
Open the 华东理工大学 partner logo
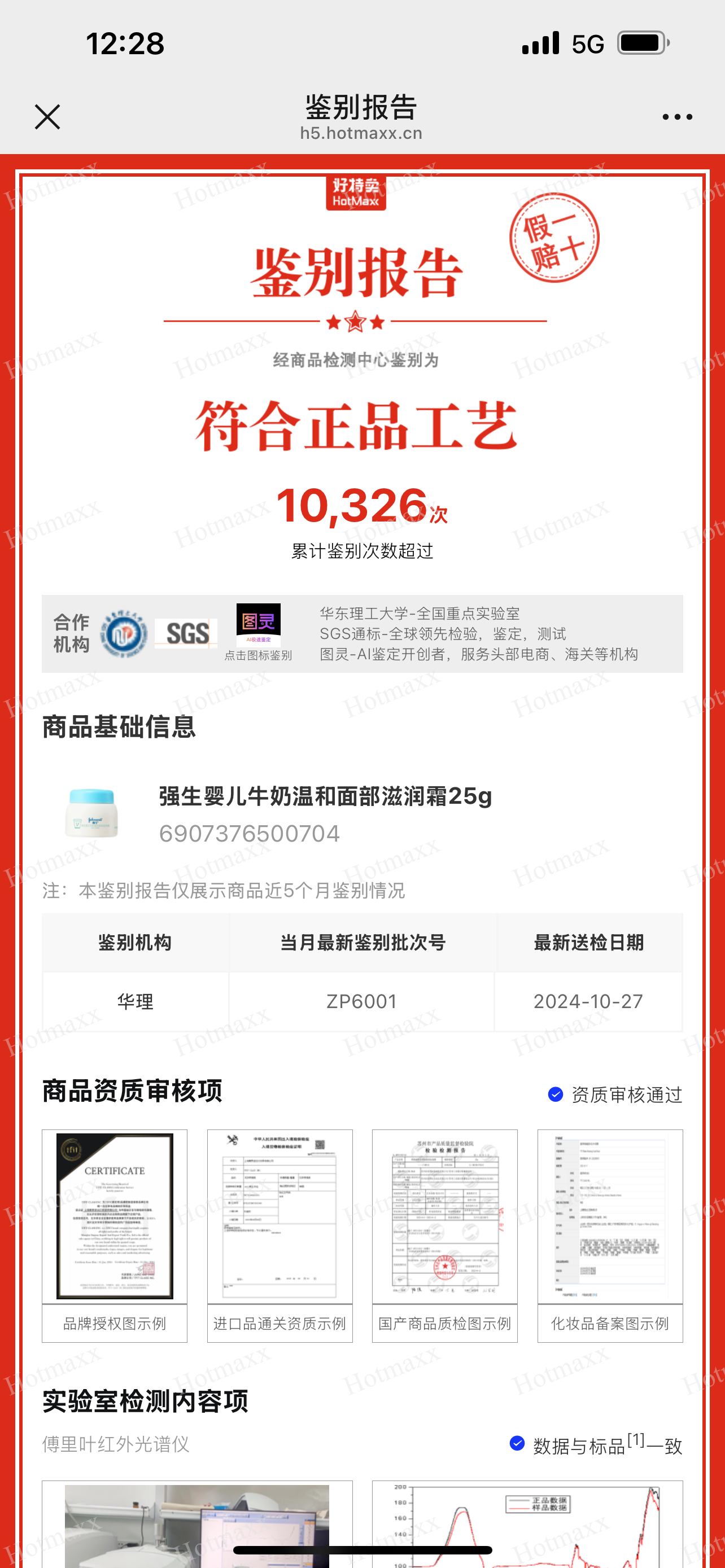(x=124, y=634)
